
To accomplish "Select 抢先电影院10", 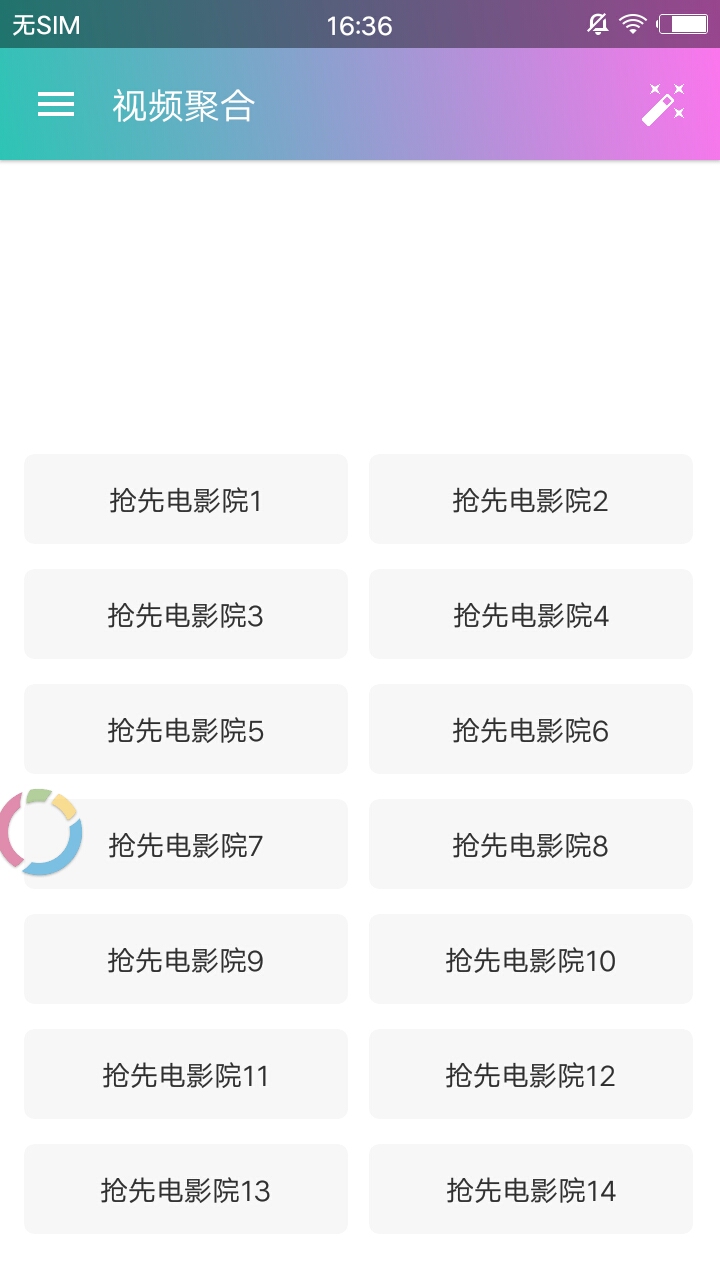I will click(x=530, y=958).
